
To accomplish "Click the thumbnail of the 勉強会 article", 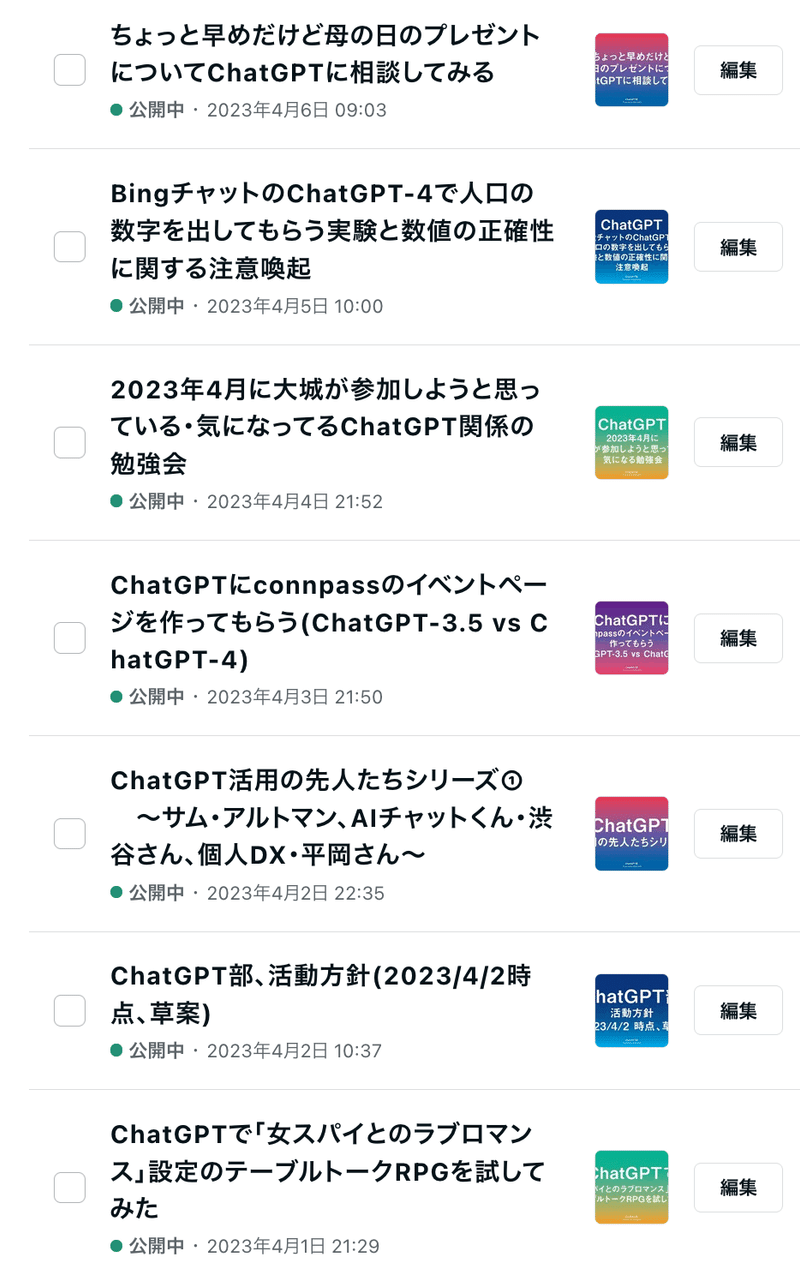I will click(x=631, y=442).
